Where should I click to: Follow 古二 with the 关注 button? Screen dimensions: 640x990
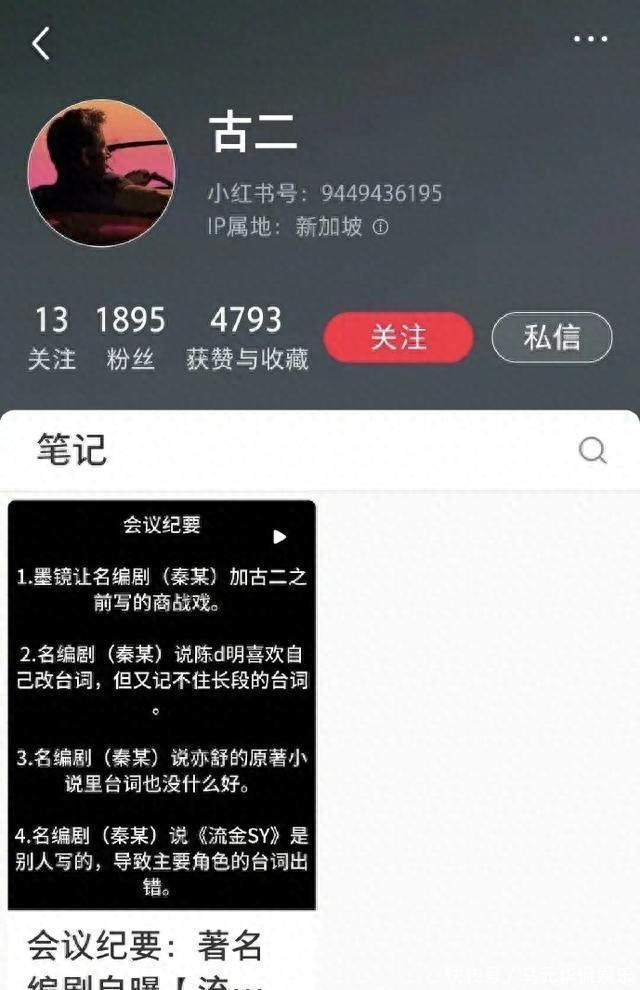coord(398,337)
